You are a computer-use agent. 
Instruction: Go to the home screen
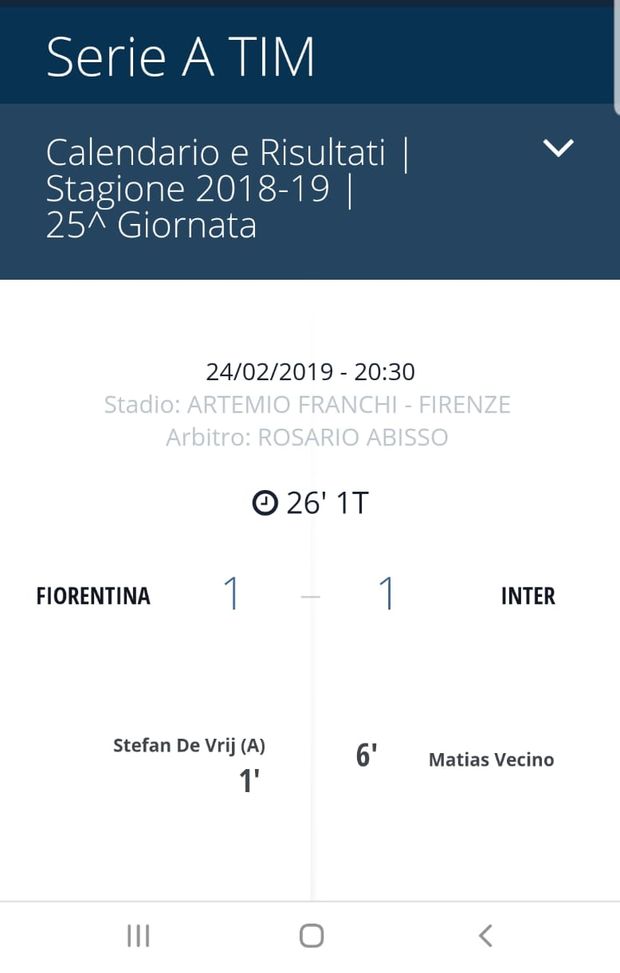point(311,936)
